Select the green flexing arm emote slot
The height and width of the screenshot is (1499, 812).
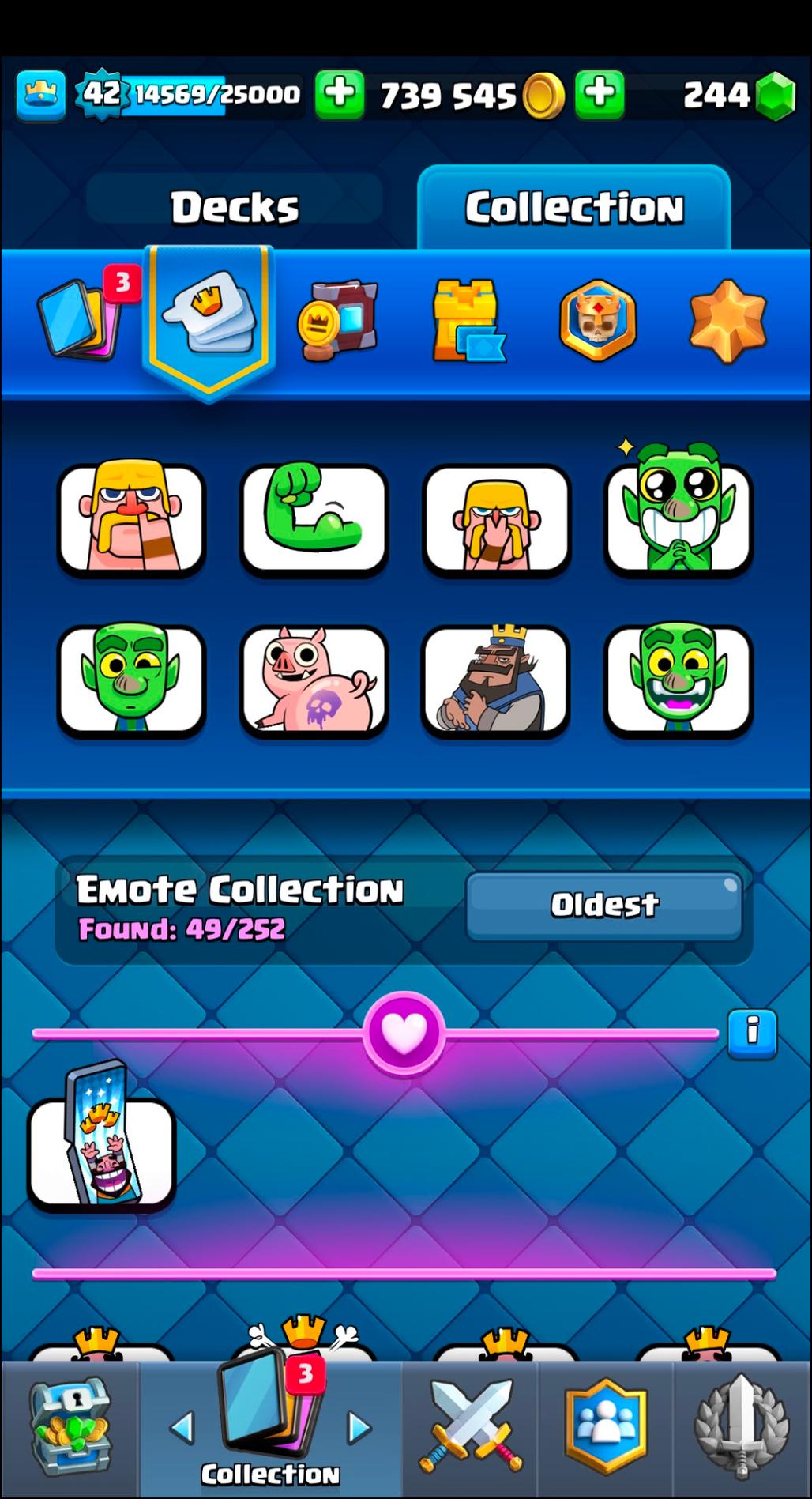314,518
